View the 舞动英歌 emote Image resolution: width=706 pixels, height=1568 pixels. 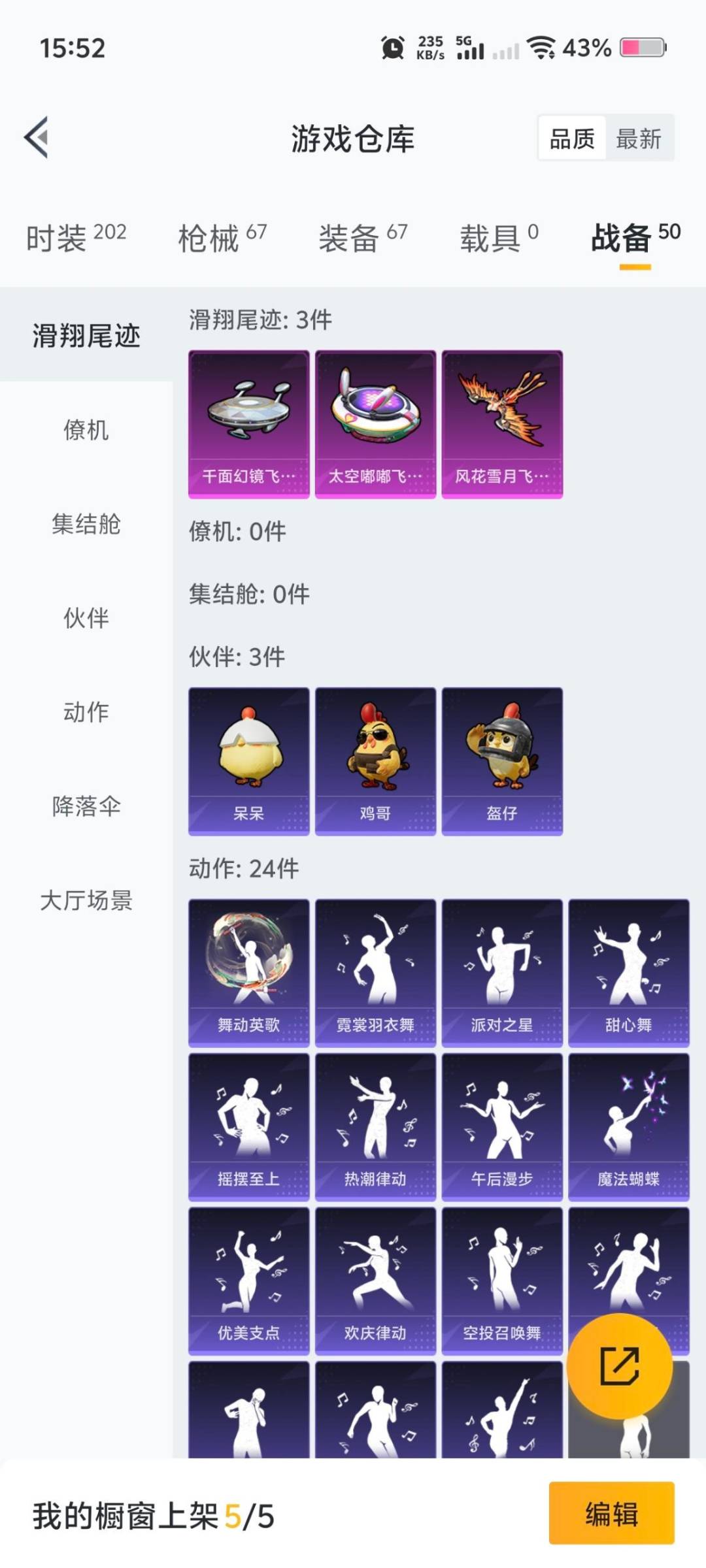tap(248, 972)
